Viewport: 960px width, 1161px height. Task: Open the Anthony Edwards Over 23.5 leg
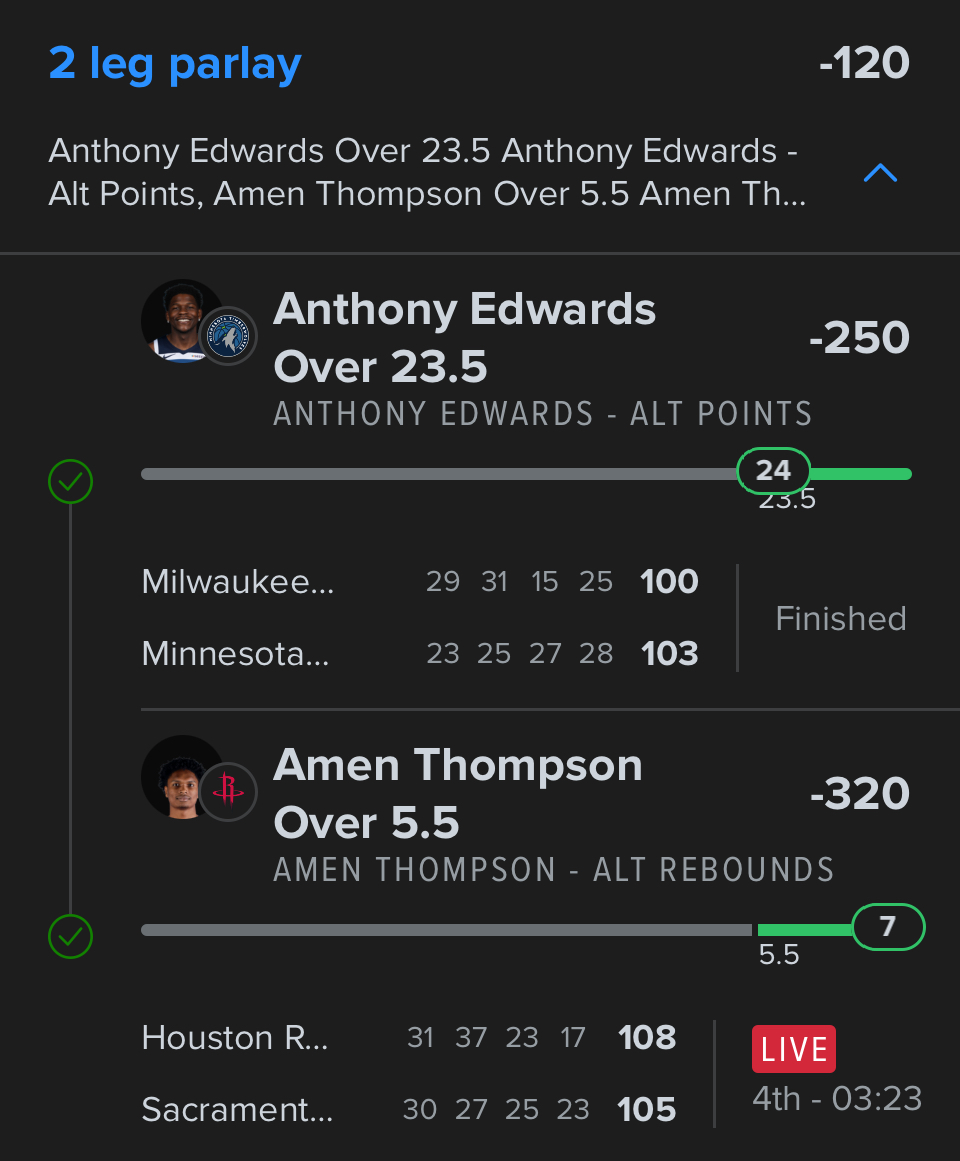click(464, 338)
